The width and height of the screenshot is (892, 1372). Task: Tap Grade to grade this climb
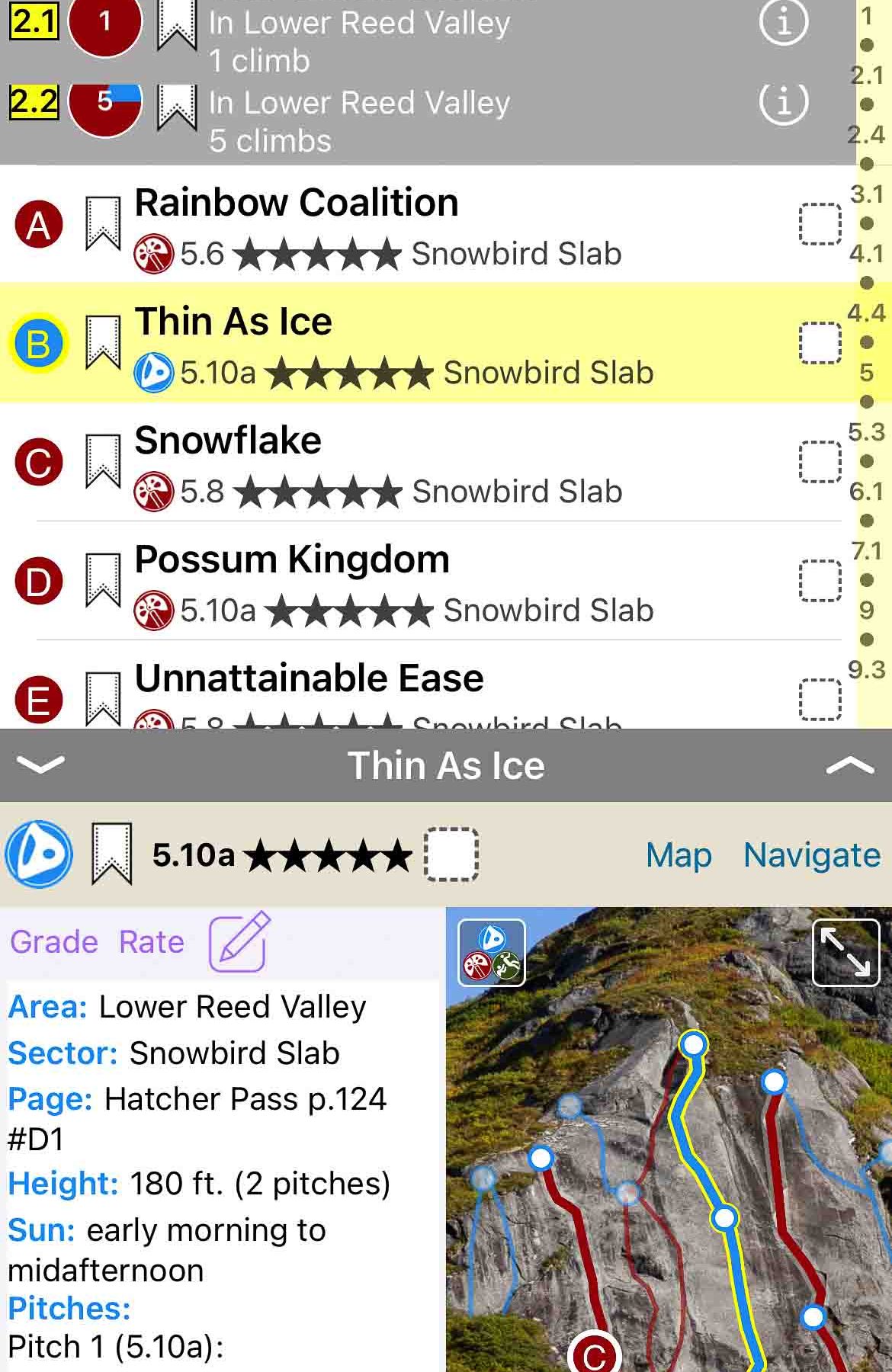(54, 943)
